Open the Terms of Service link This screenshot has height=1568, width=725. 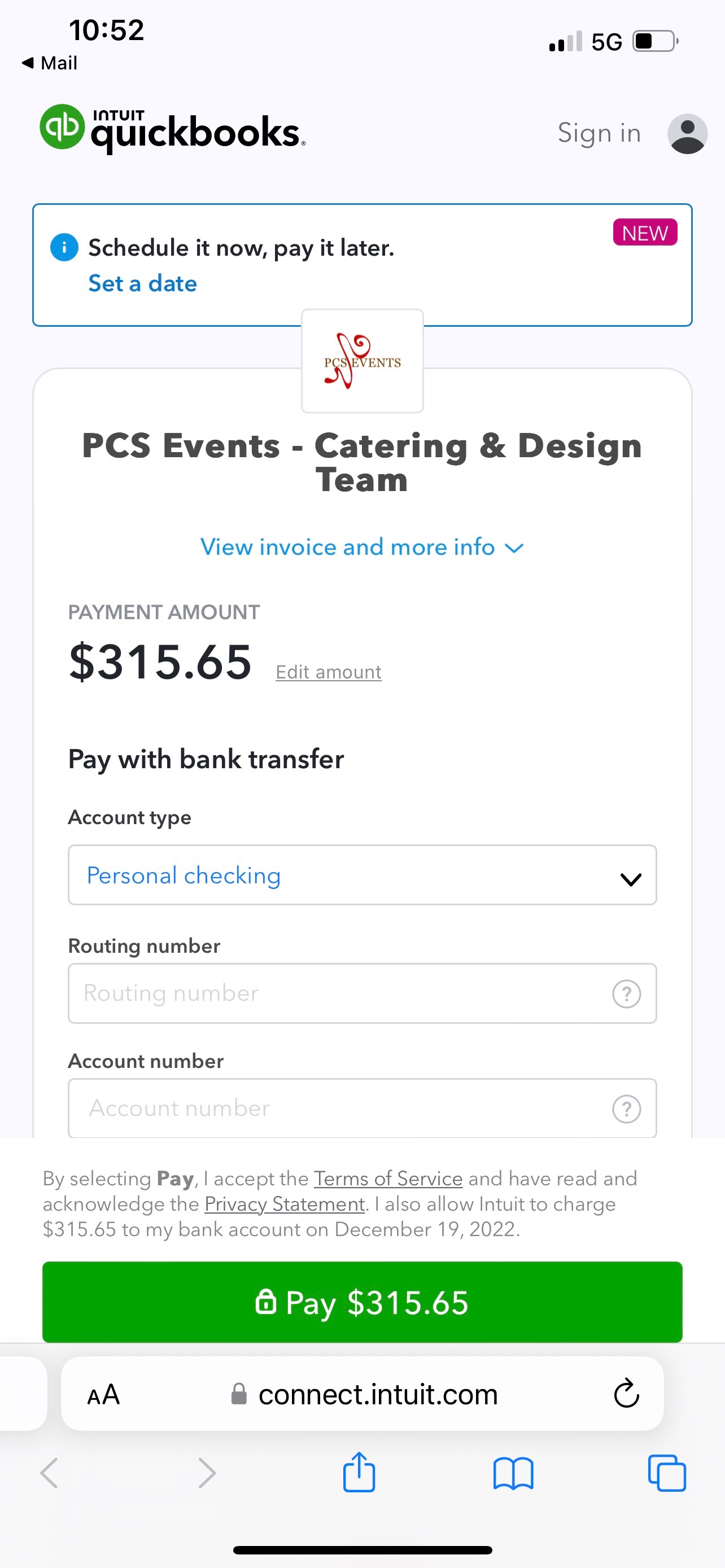(x=388, y=1179)
